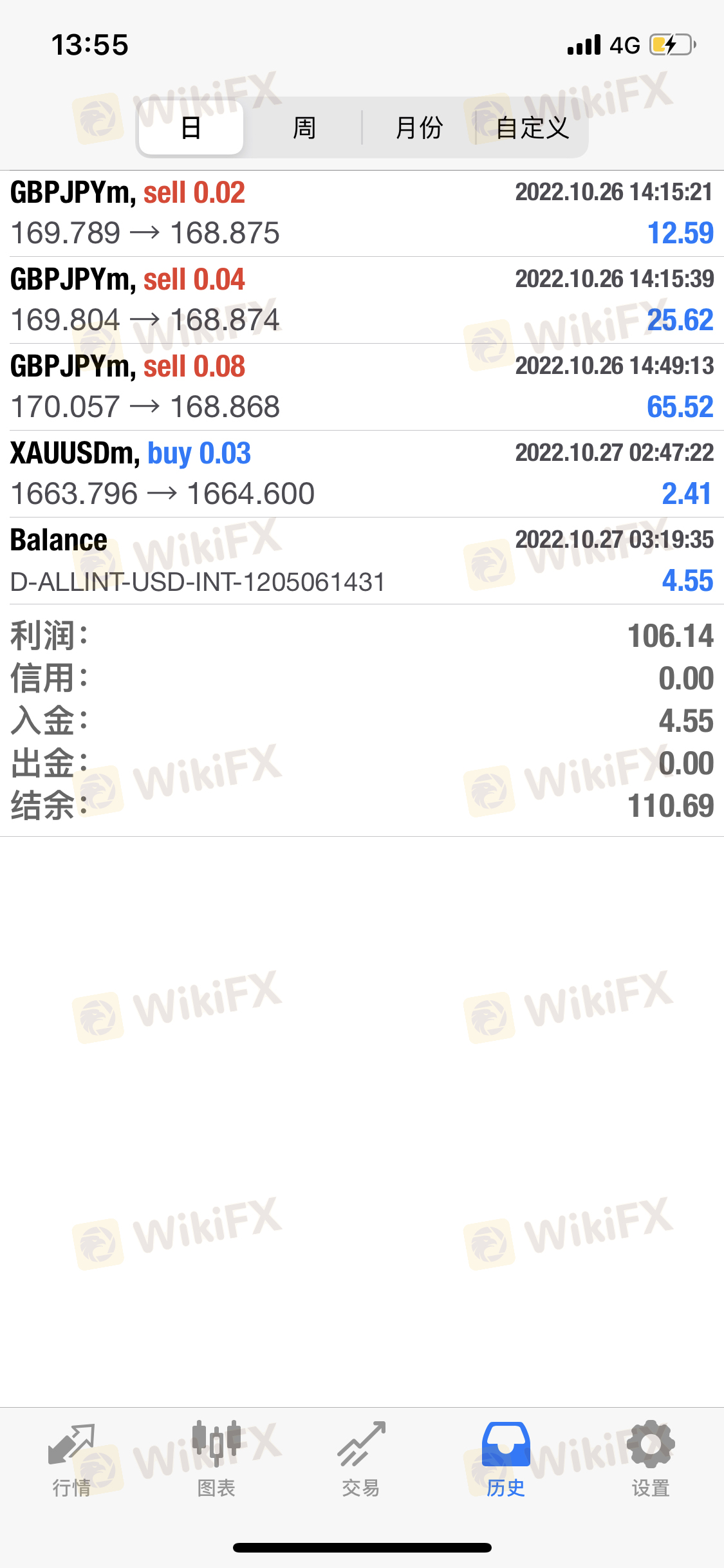Select the 日 (day) period segment
The width and height of the screenshot is (724, 1568).
191,127
